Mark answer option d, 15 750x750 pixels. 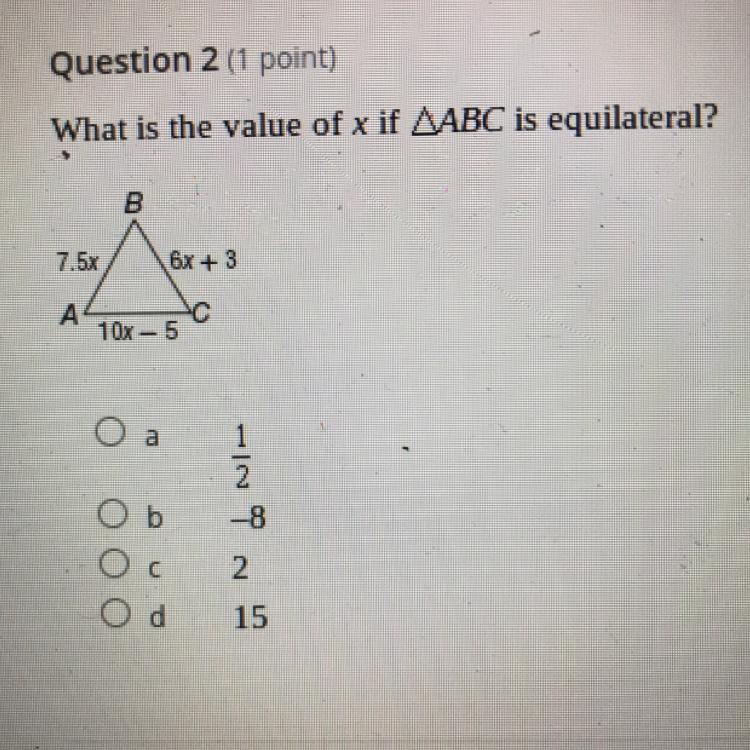[115, 614]
